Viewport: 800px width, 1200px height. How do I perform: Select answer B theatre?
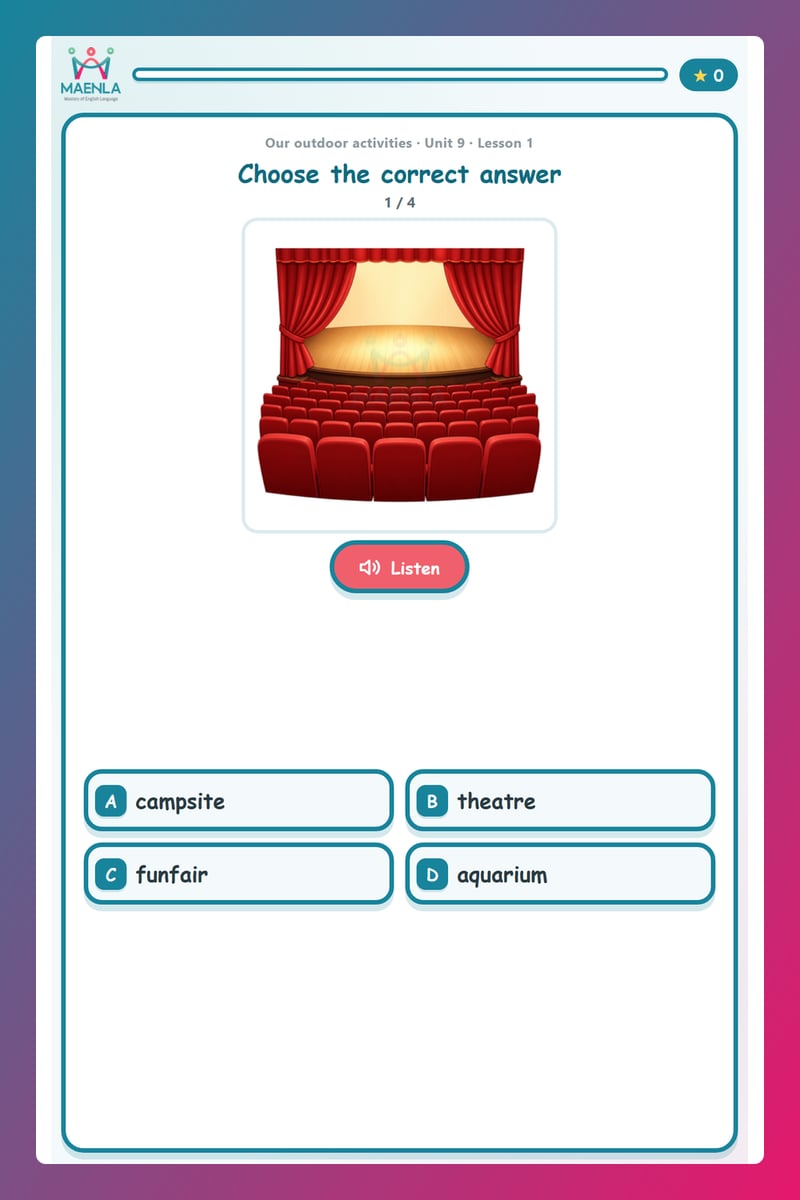(560, 800)
